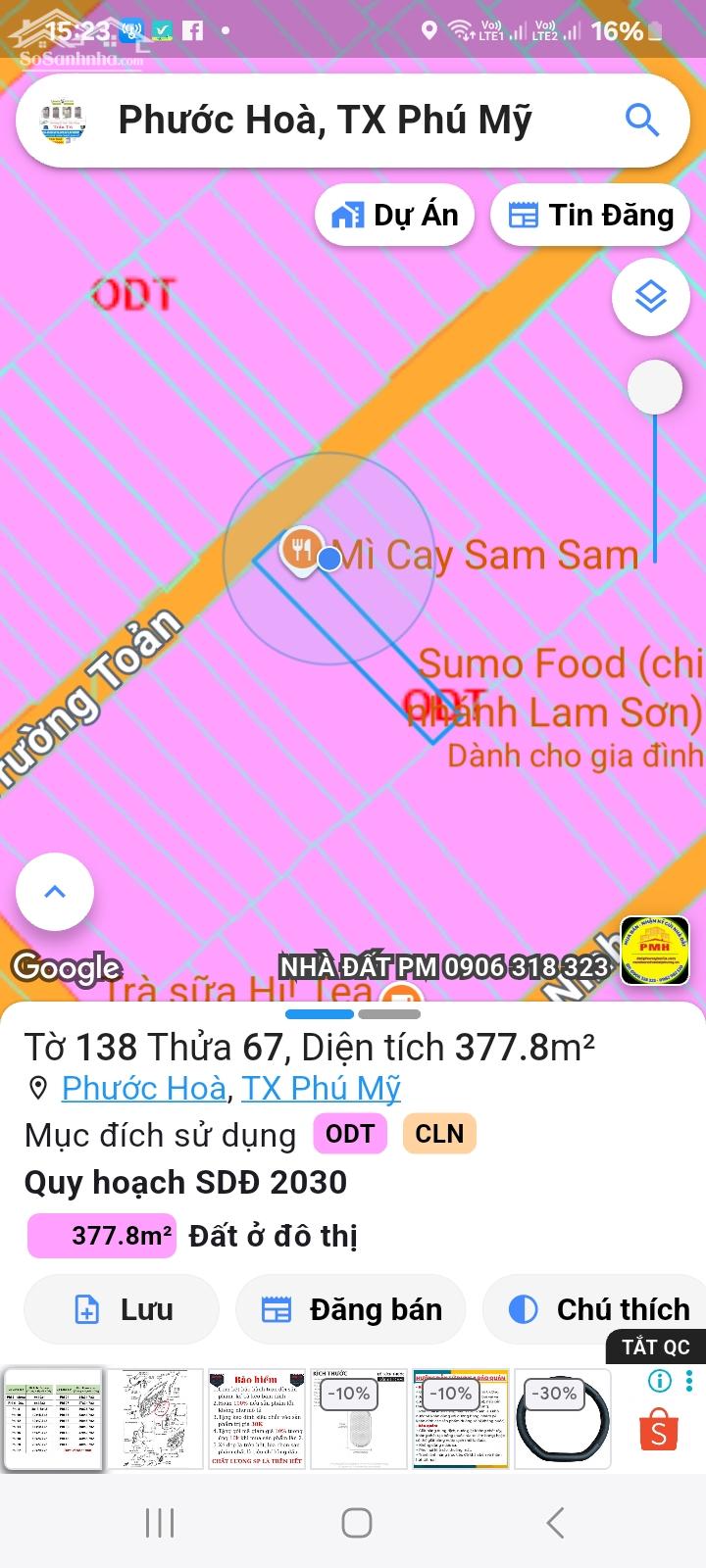The image size is (706, 1568).
Task: Open the map layers switcher icon
Action: (651, 297)
